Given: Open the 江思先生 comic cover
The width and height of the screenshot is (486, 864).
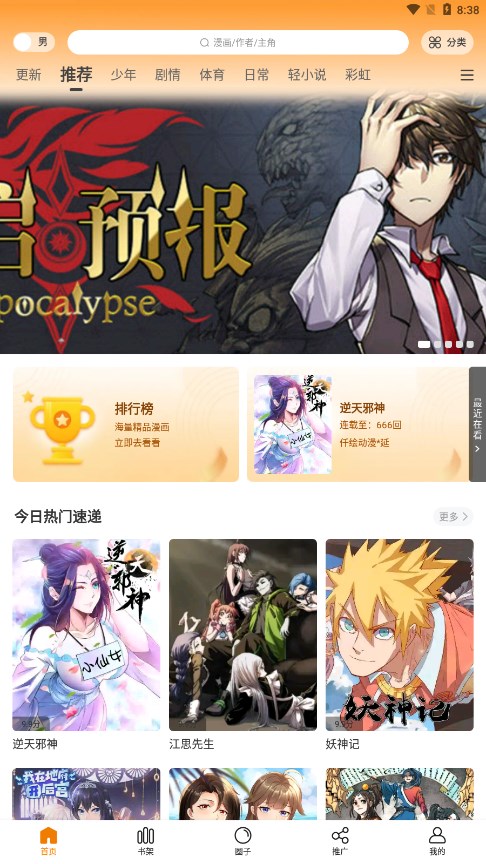Looking at the screenshot, I should (243, 635).
